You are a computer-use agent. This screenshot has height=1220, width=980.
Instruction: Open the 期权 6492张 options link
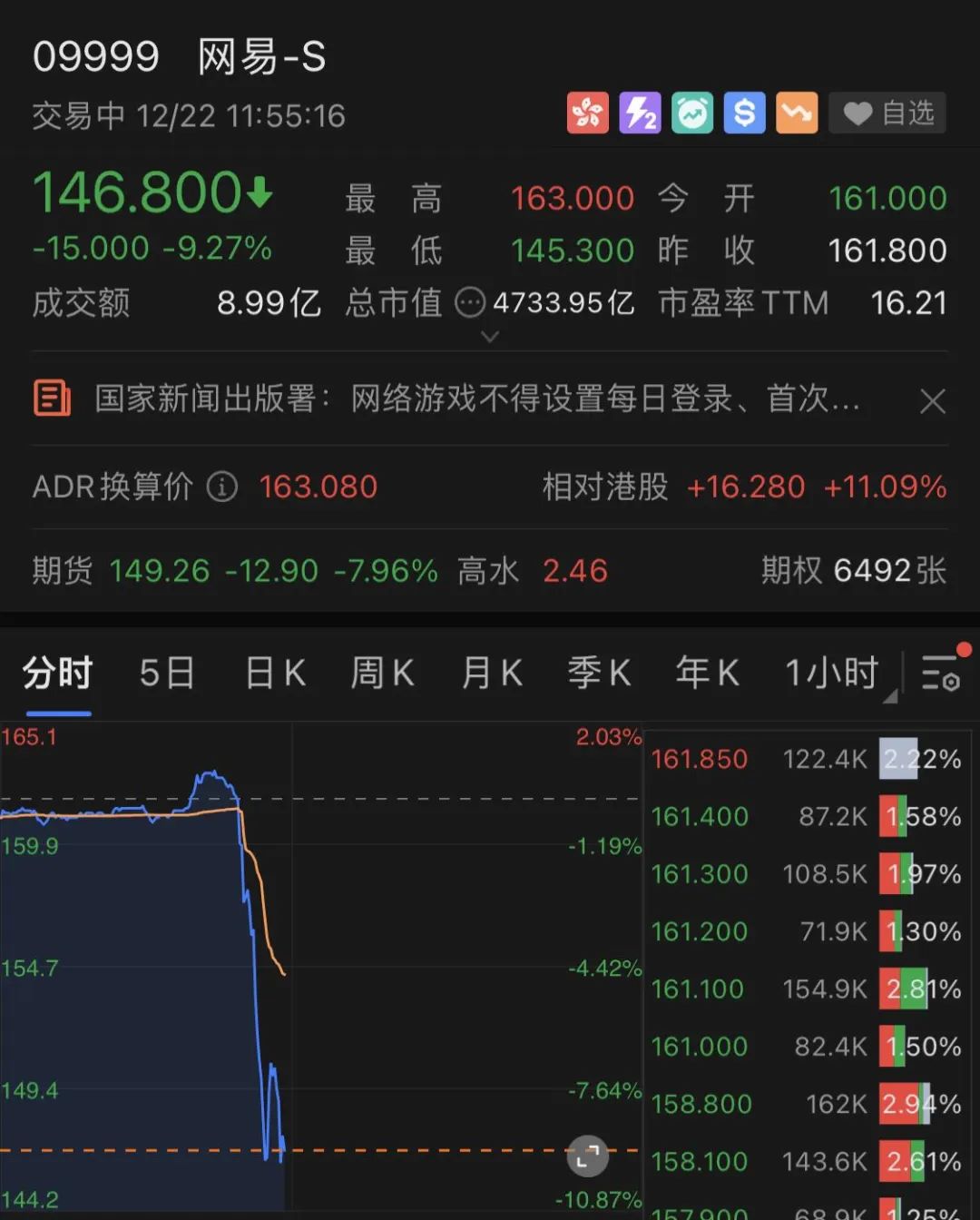853,571
